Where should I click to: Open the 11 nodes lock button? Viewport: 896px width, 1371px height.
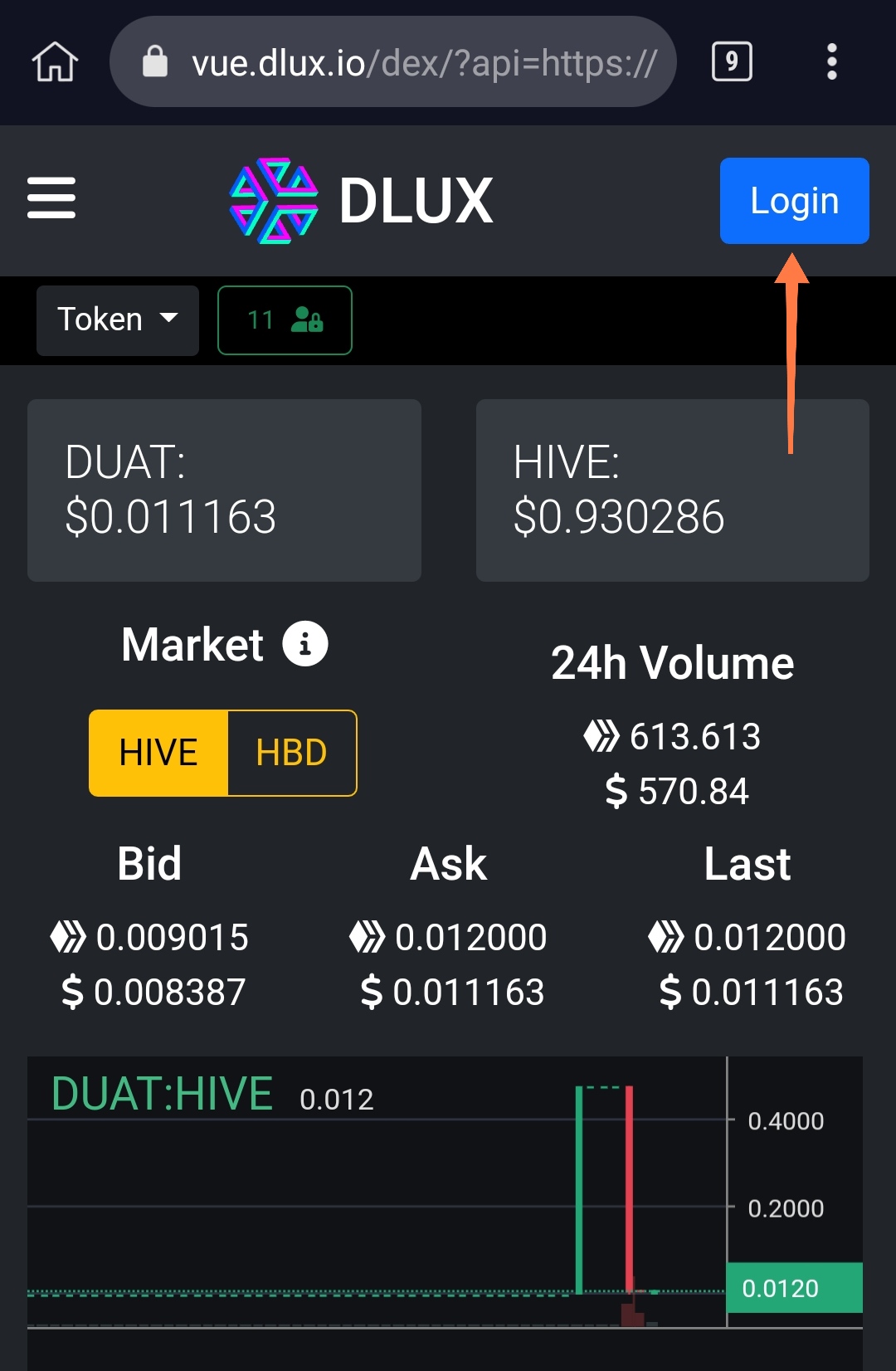coord(285,320)
